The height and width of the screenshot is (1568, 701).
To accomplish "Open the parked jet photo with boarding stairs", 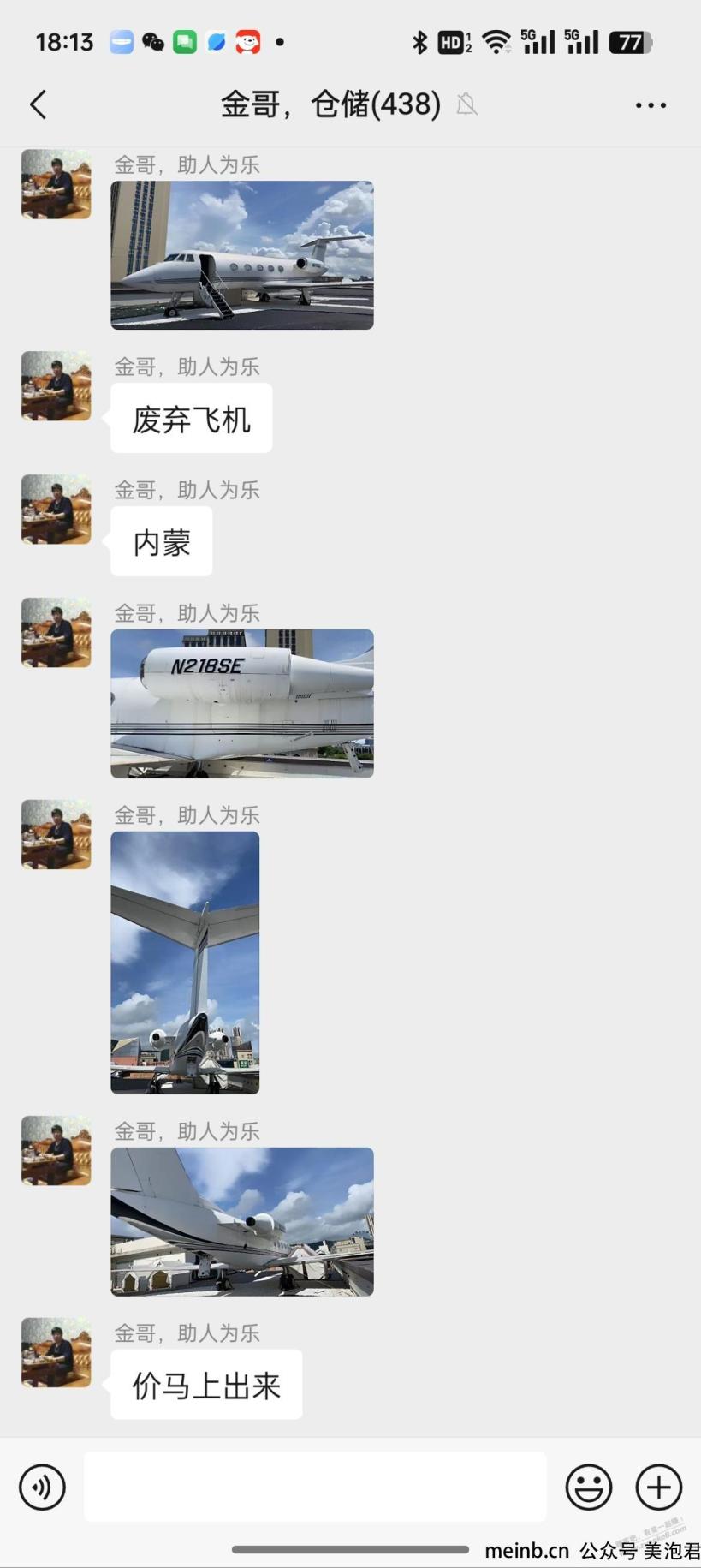I will pos(242,255).
